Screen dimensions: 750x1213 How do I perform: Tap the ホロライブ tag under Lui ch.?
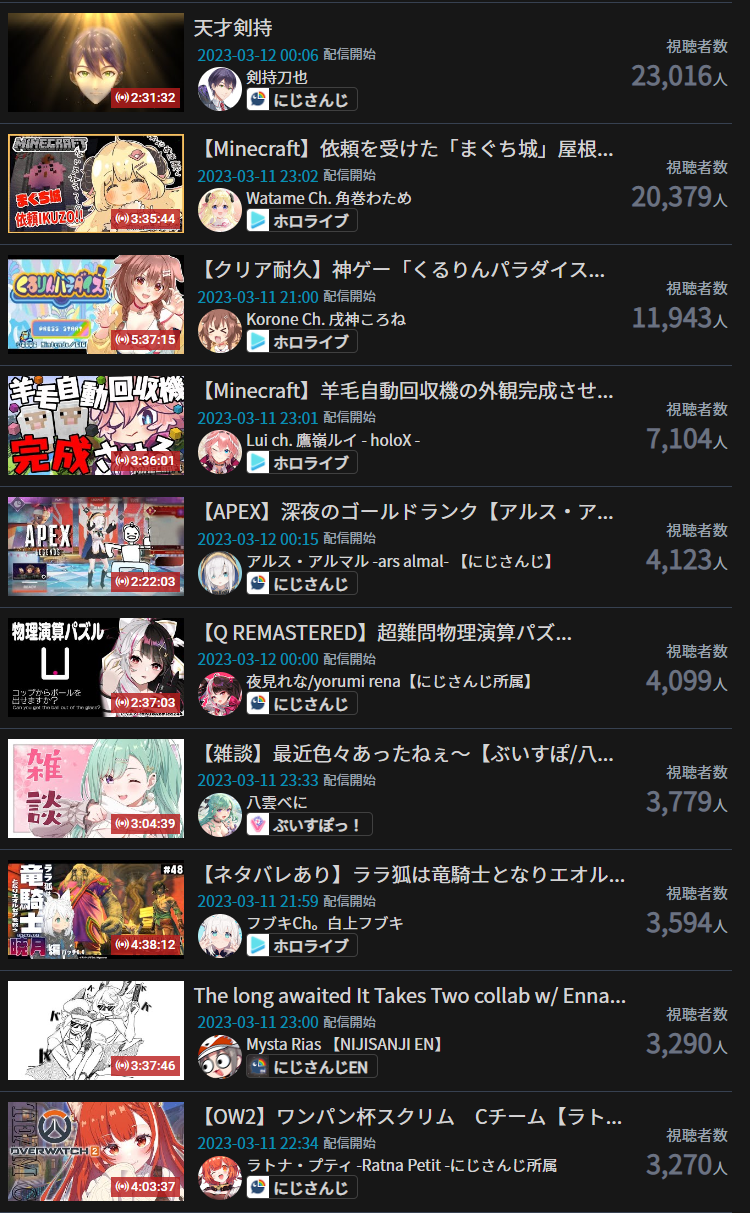(x=302, y=462)
